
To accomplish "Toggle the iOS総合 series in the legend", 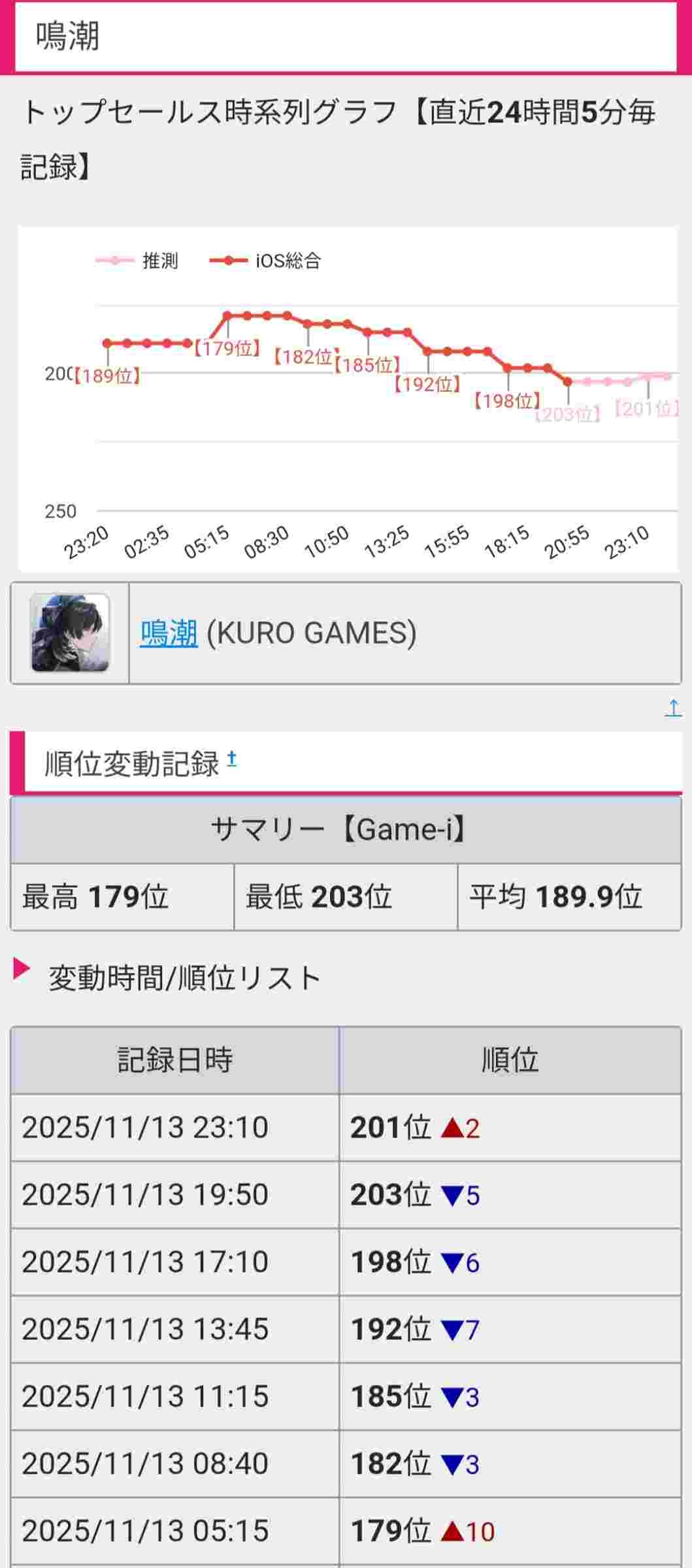I will (265, 261).
